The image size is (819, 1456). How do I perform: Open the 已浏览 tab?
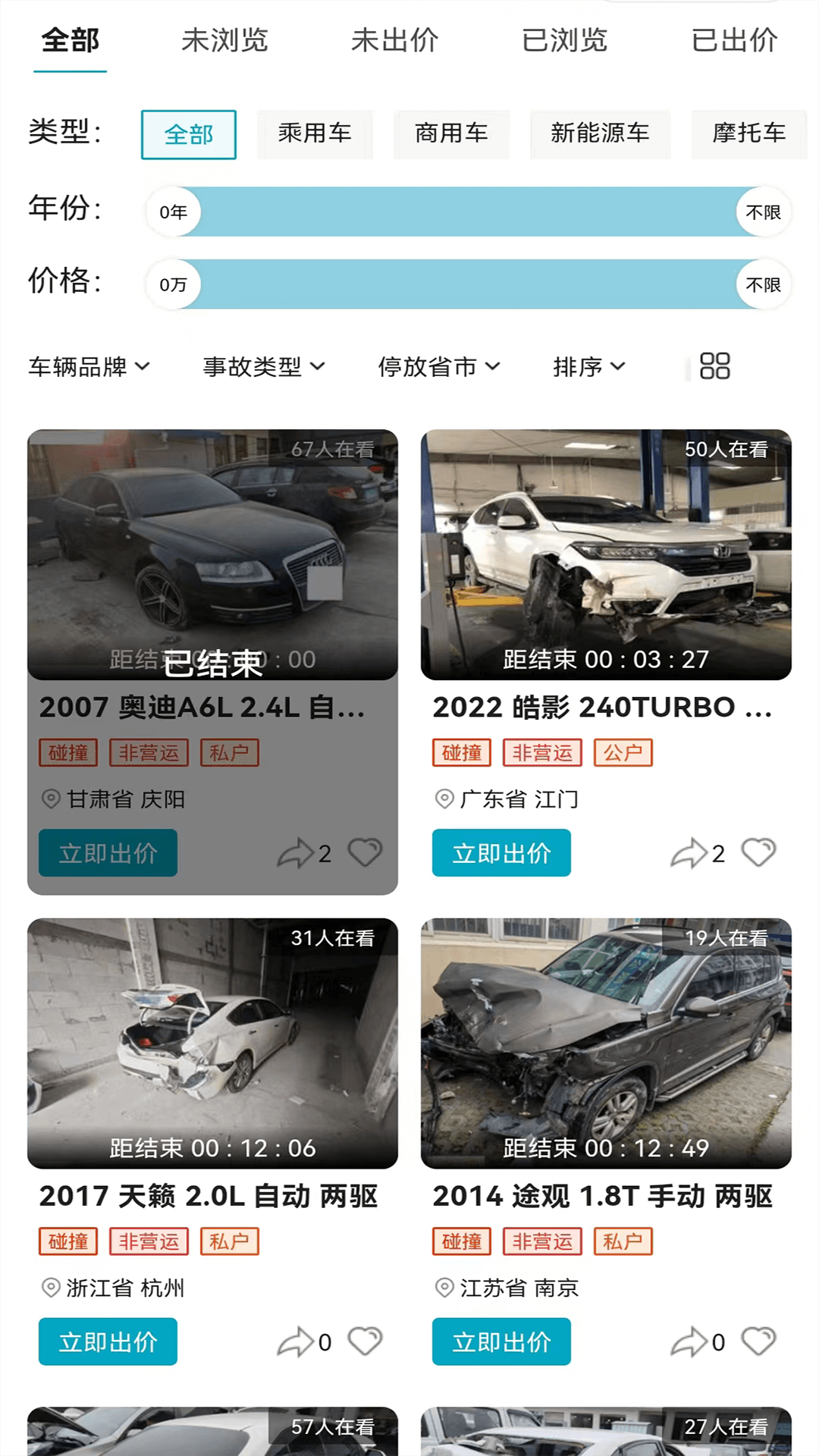tap(564, 40)
